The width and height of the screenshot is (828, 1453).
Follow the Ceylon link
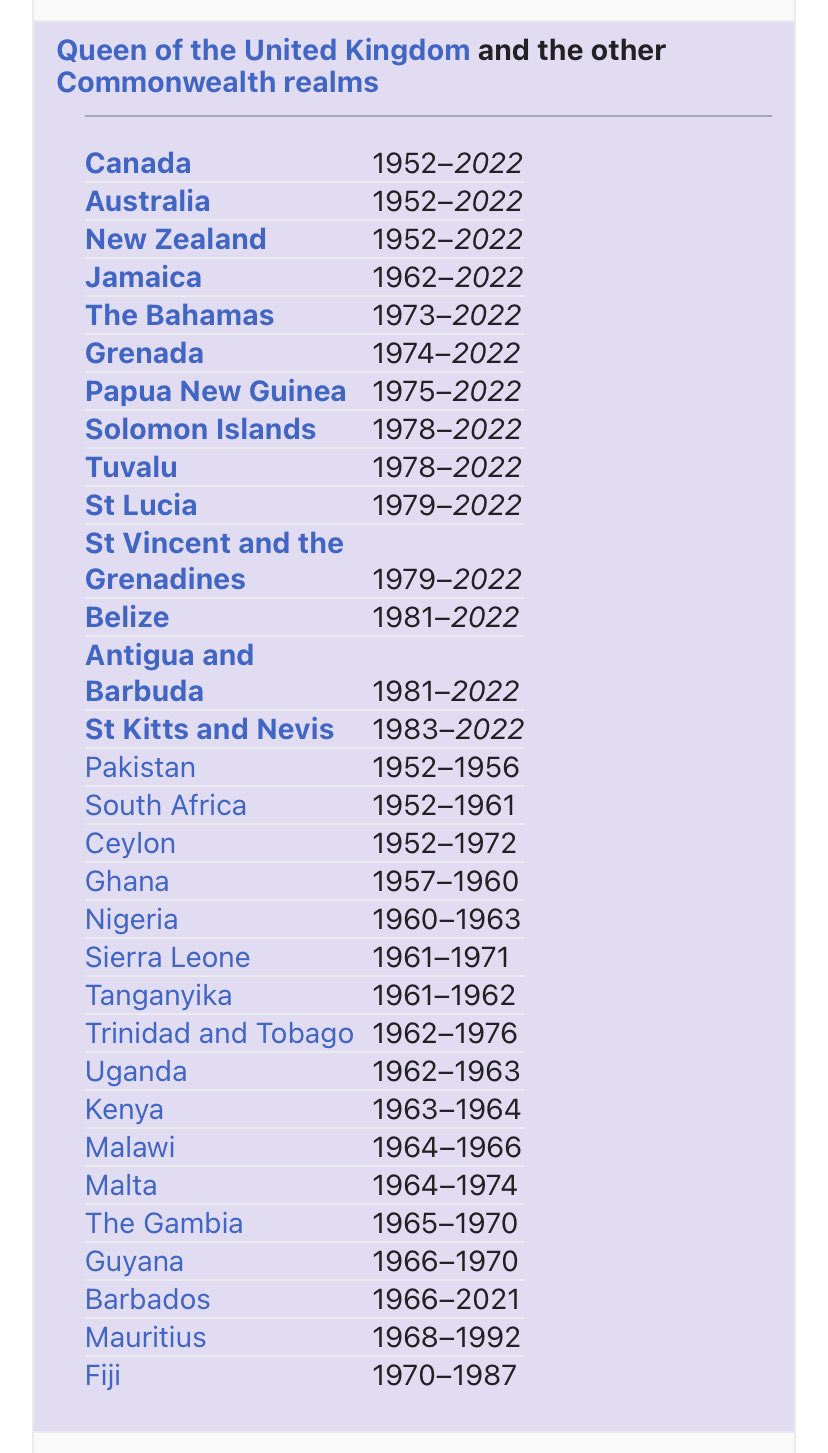pyautogui.click(x=130, y=843)
